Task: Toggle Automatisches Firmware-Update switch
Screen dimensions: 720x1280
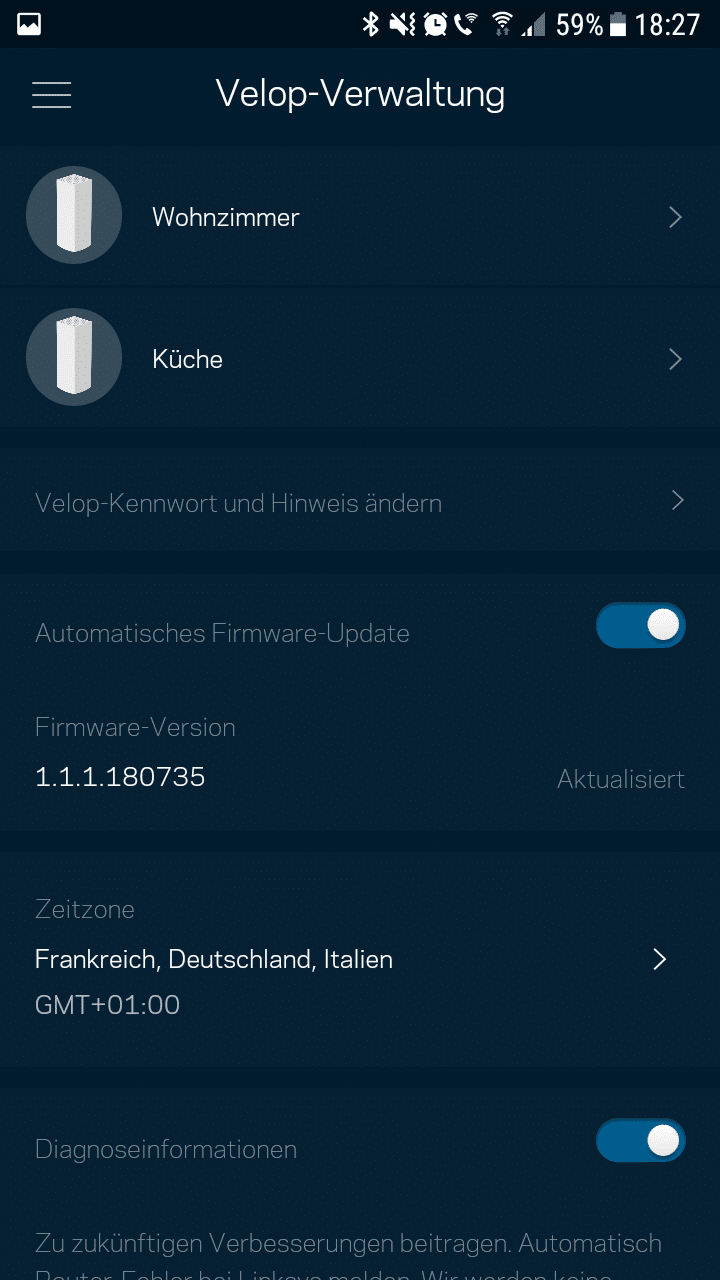Action: coord(640,626)
